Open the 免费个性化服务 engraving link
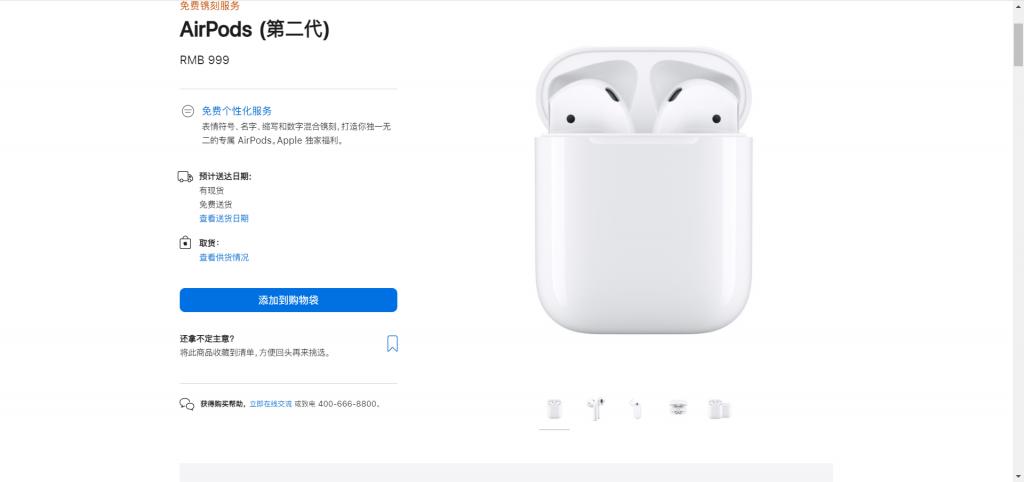1024x482 pixels. click(x=236, y=111)
